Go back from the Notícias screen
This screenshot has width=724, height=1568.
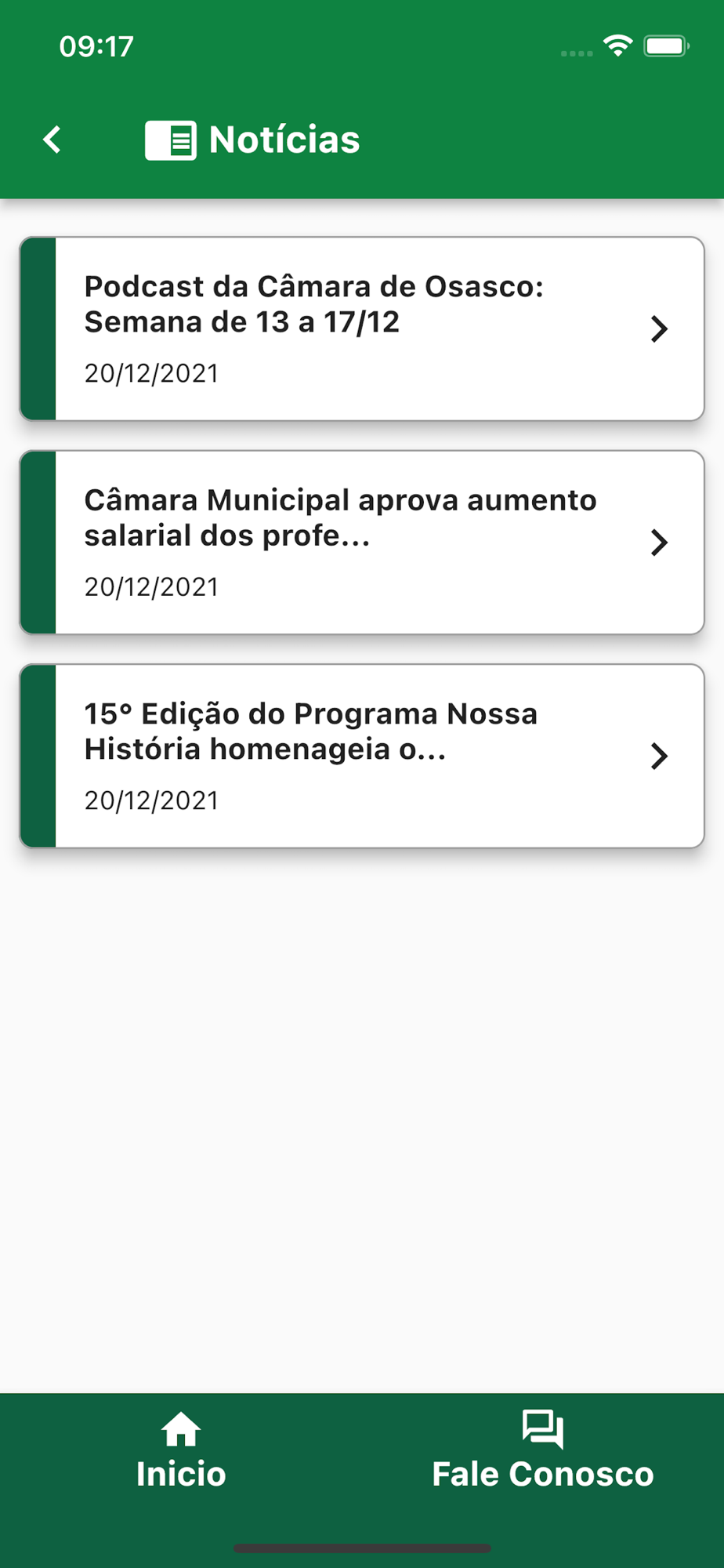point(52,140)
